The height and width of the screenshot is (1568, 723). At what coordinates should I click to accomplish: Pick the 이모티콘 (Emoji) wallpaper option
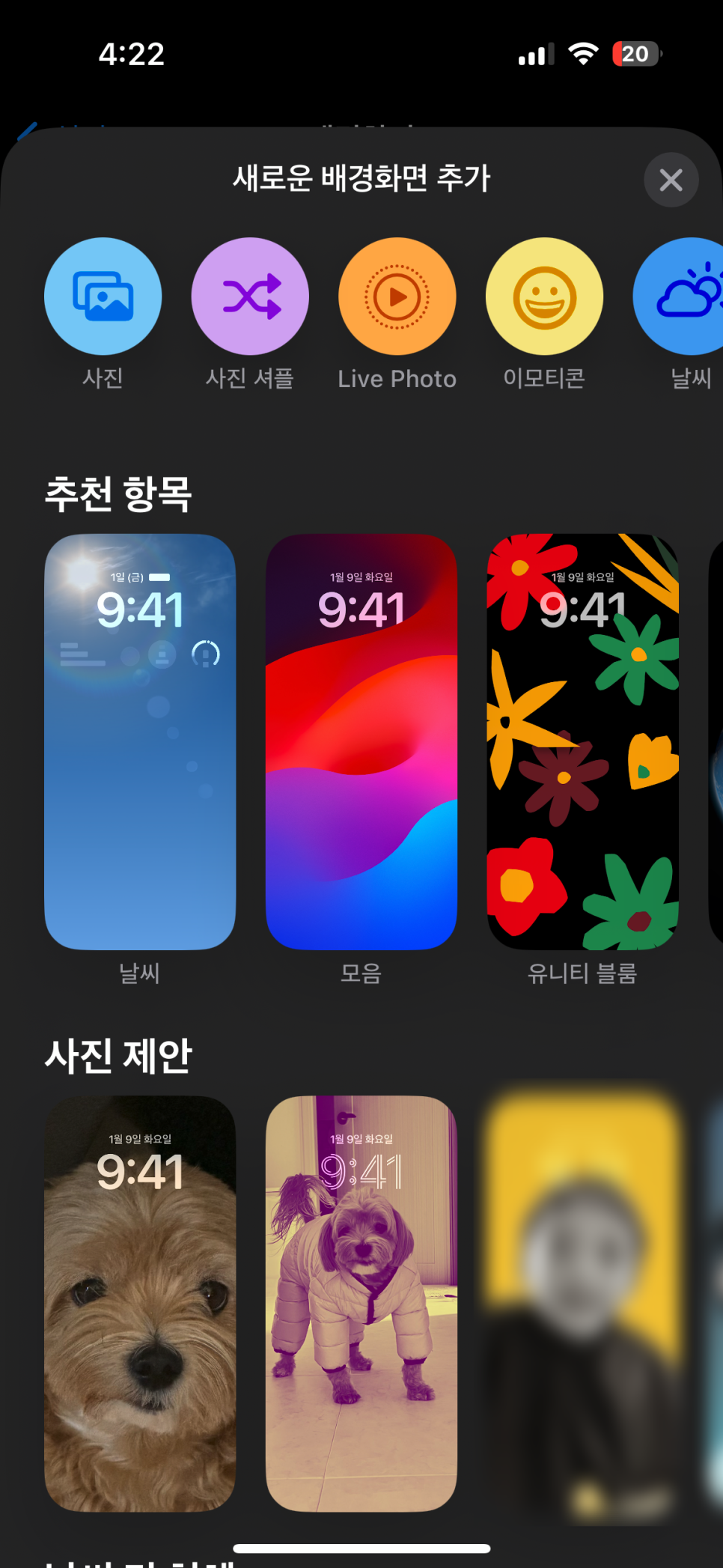click(x=544, y=297)
